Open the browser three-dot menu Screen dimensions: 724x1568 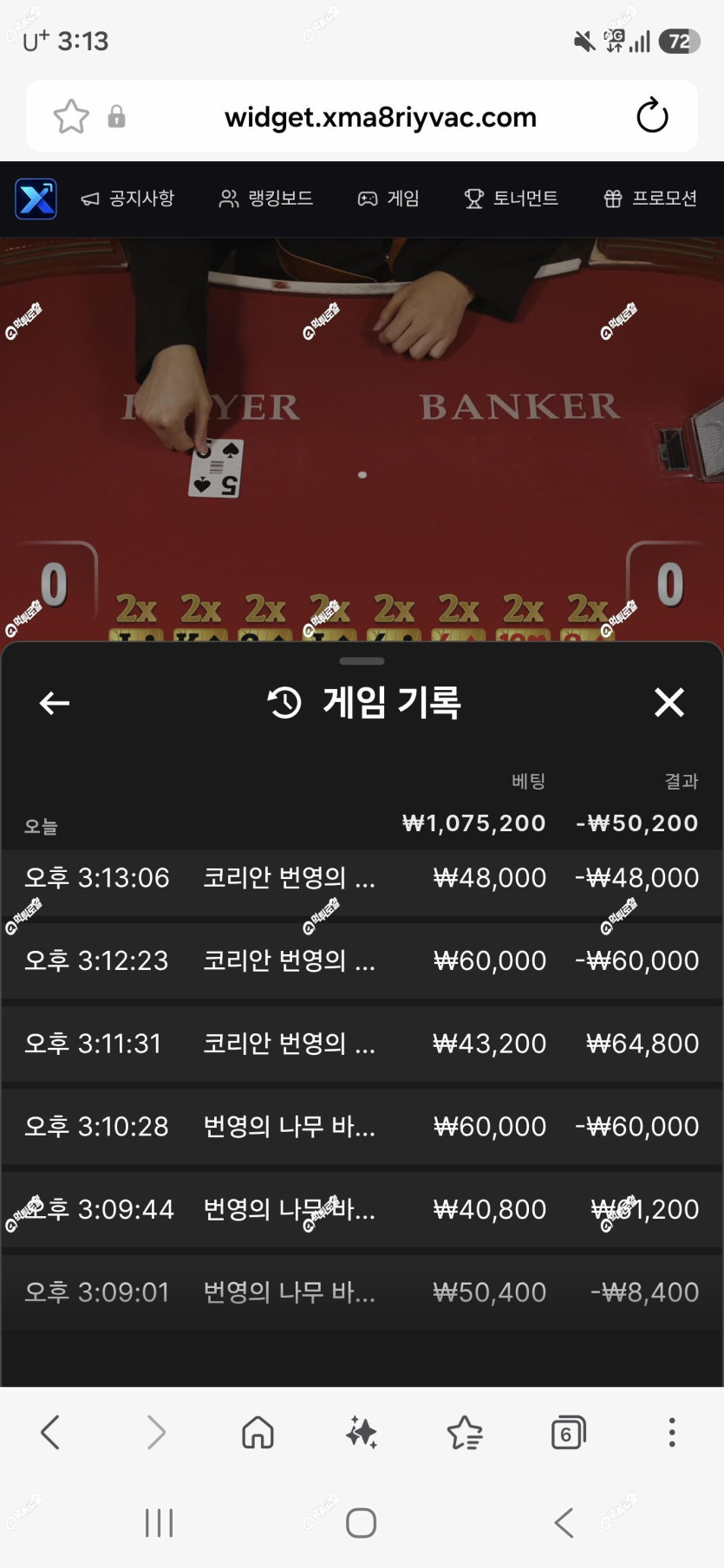[x=671, y=1433]
